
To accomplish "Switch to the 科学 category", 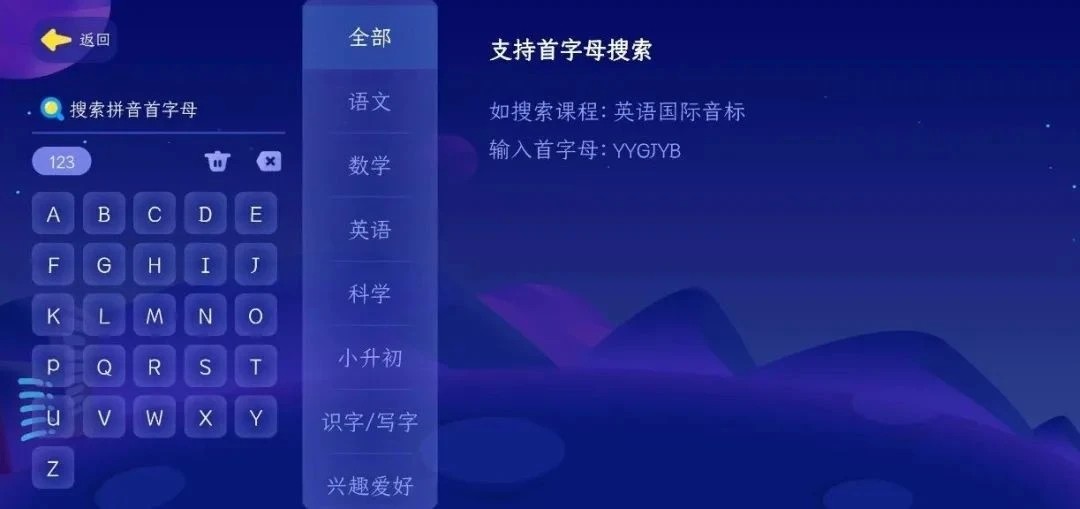I will tap(369, 294).
